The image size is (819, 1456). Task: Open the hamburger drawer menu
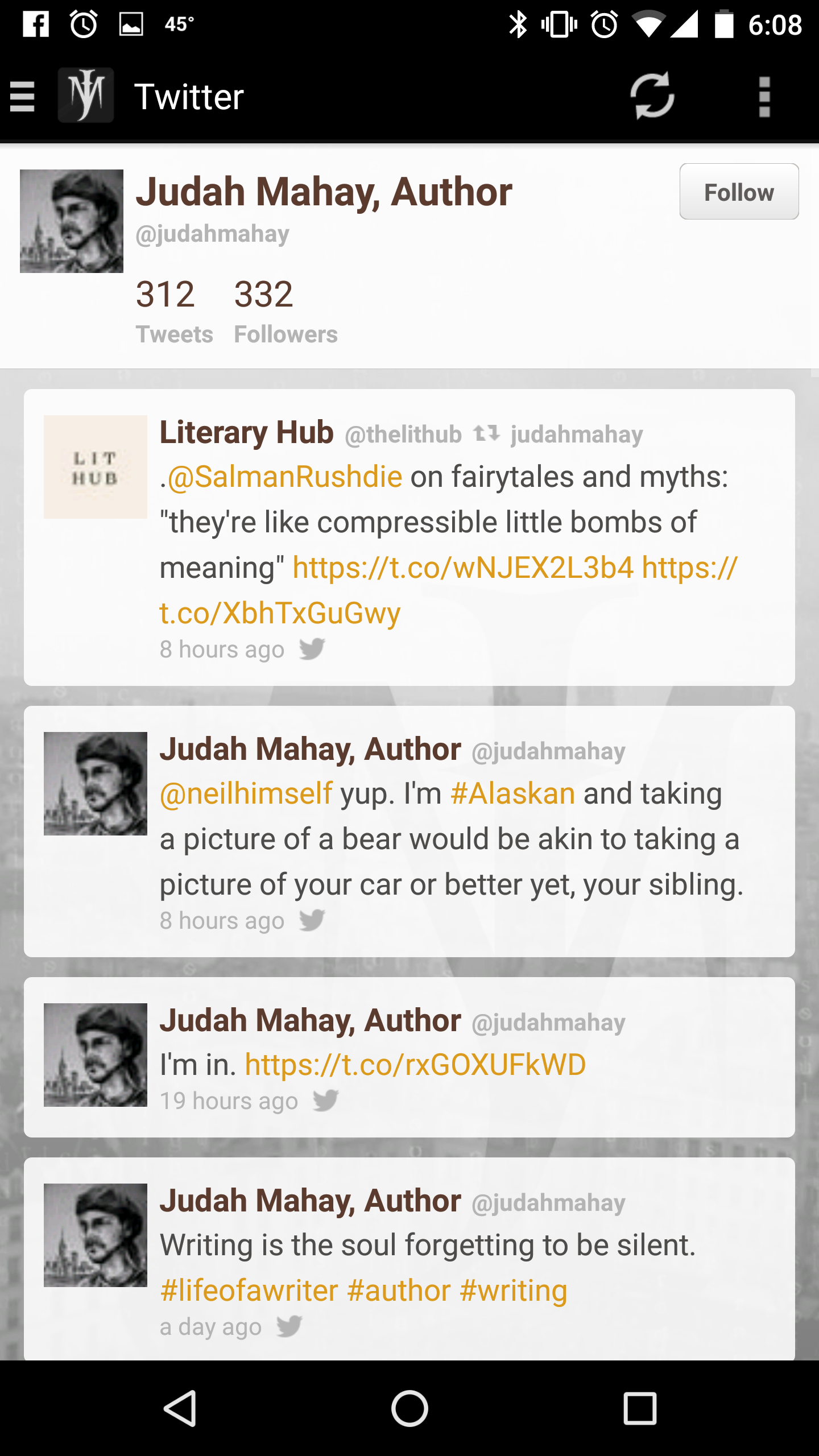23,97
